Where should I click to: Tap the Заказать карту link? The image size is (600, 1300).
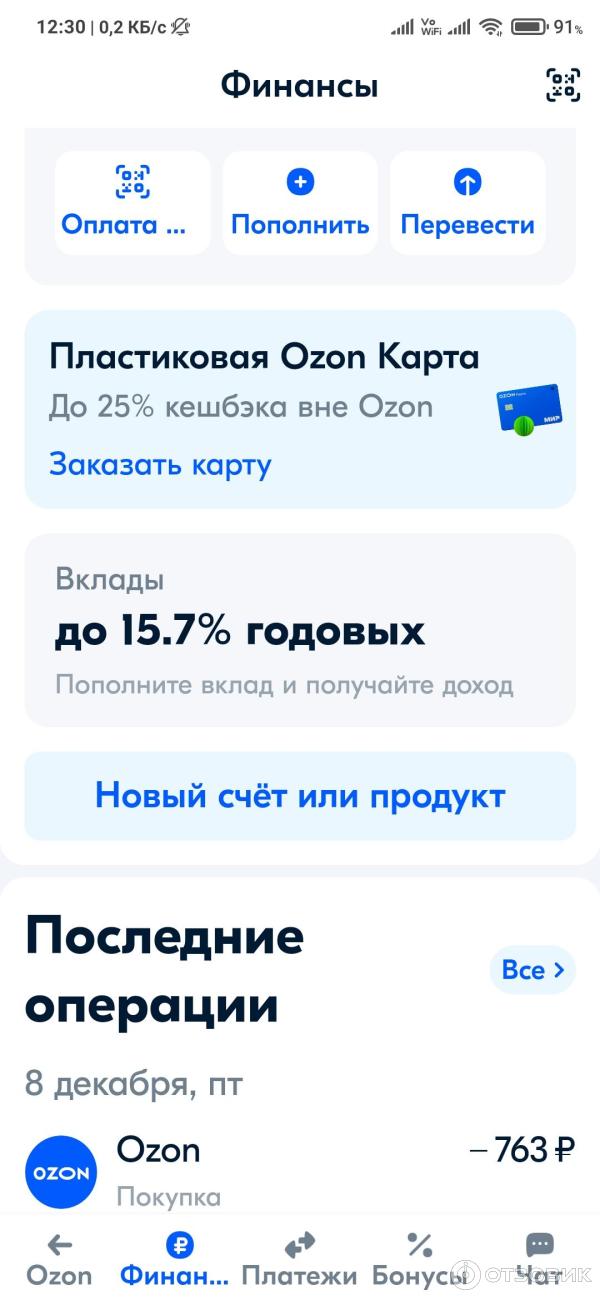click(160, 465)
